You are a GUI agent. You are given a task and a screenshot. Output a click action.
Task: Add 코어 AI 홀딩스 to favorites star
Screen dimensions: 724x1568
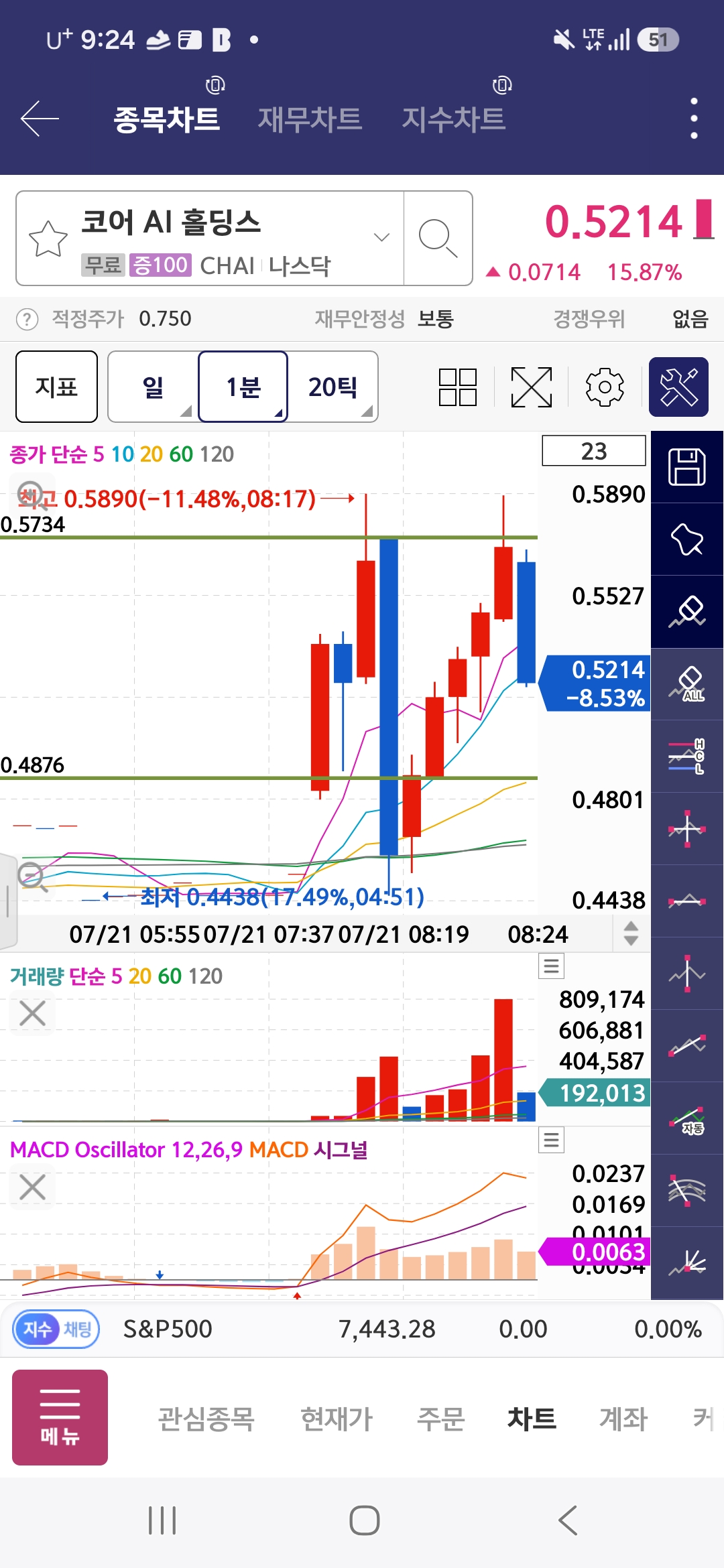pyautogui.click(x=48, y=238)
